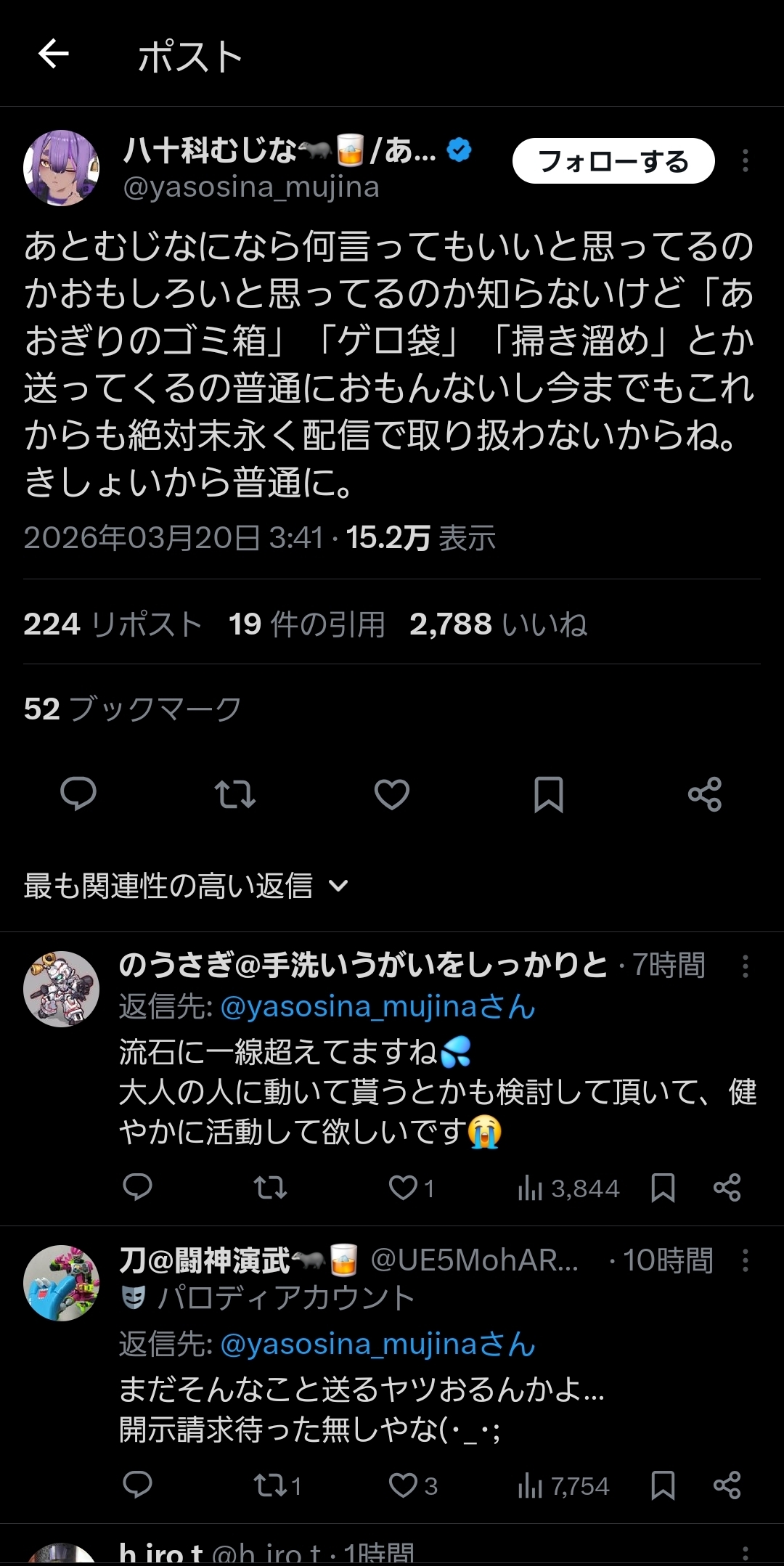This screenshot has height=1566, width=784.
Task: Open 刀@闘神演武's profile avatar
Action: pos(62,1283)
